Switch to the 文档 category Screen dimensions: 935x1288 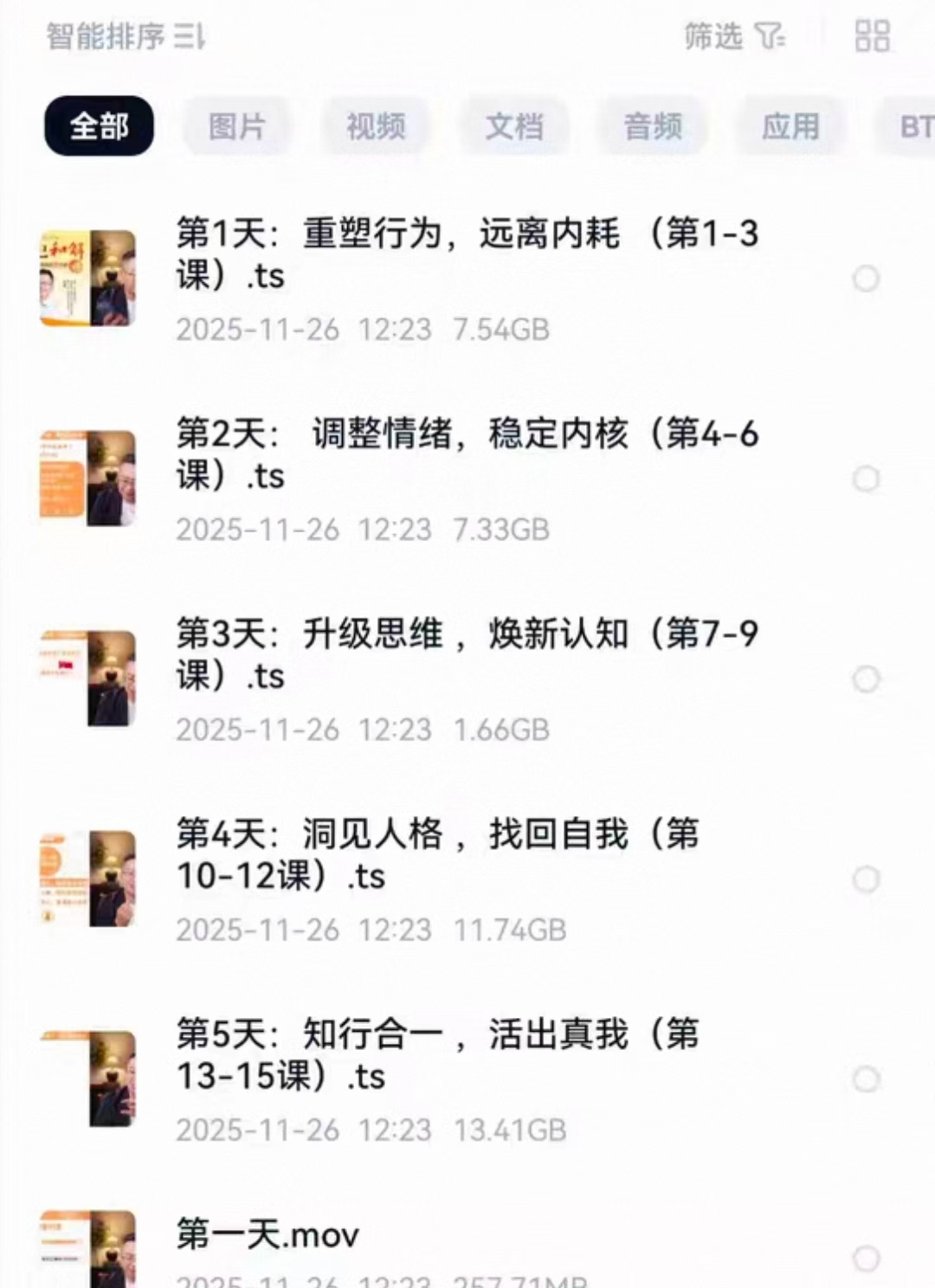[514, 126]
